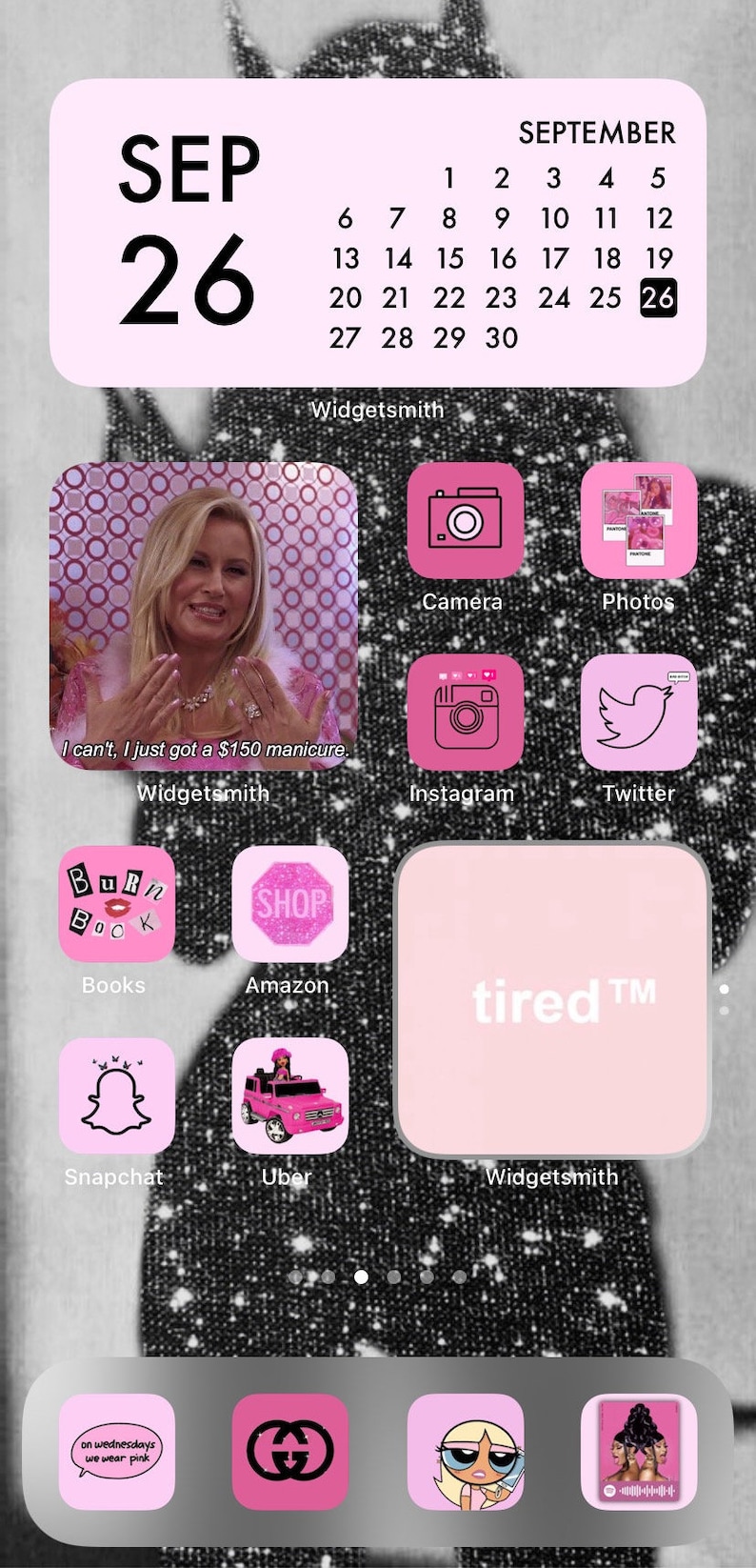Image resolution: width=756 pixels, height=1568 pixels.
Task: Open the manicure quote photo widget
Action: 204,616
